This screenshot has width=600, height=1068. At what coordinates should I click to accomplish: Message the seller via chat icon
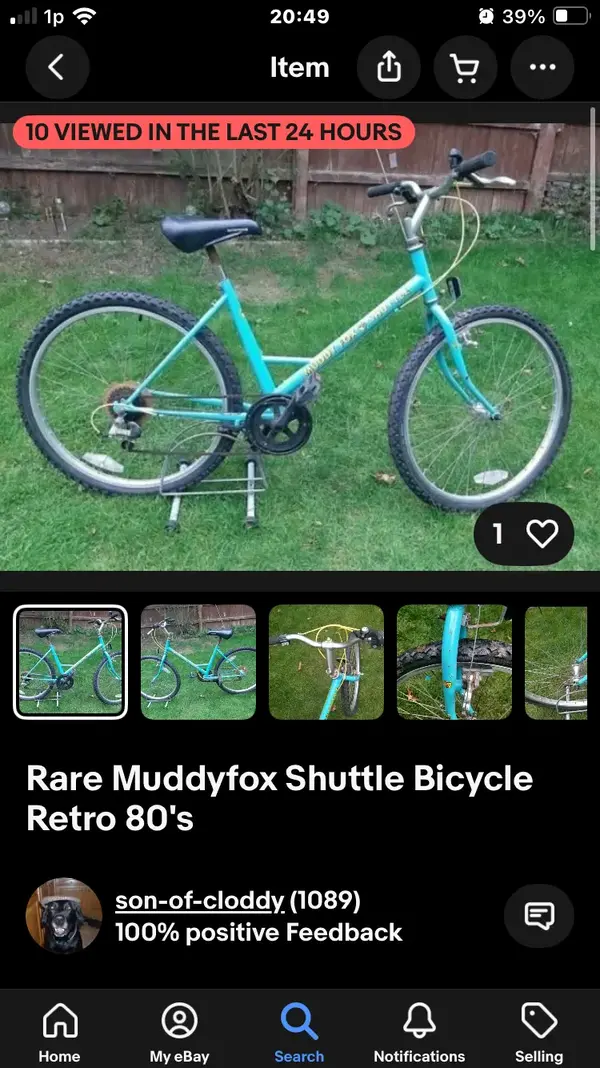coord(539,915)
